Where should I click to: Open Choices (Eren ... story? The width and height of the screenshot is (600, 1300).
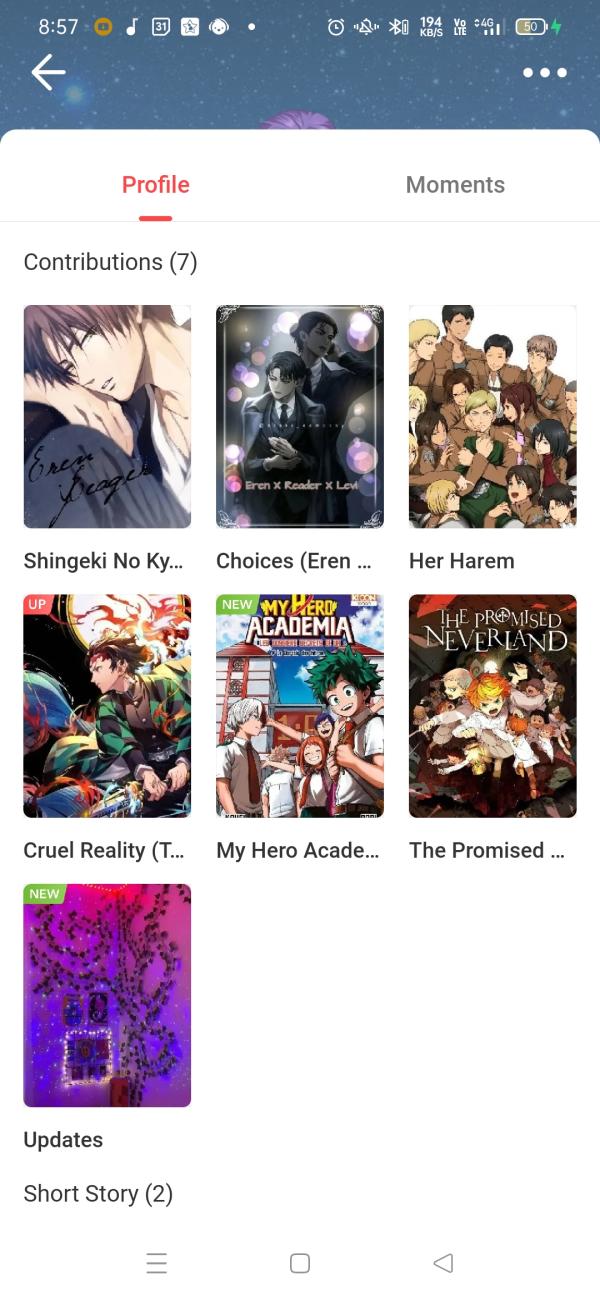(x=300, y=417)
